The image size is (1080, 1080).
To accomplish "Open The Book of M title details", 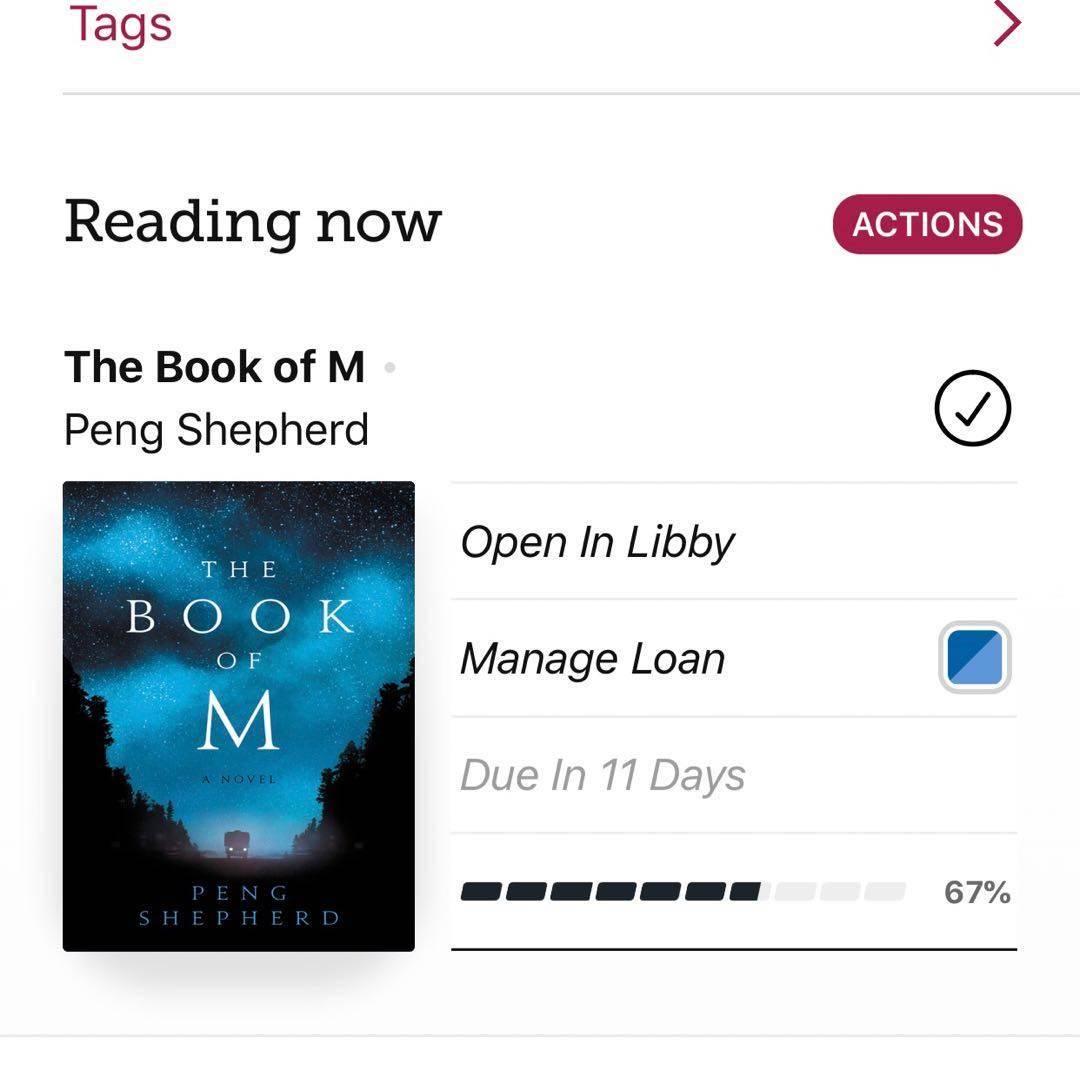I will 214,367.
